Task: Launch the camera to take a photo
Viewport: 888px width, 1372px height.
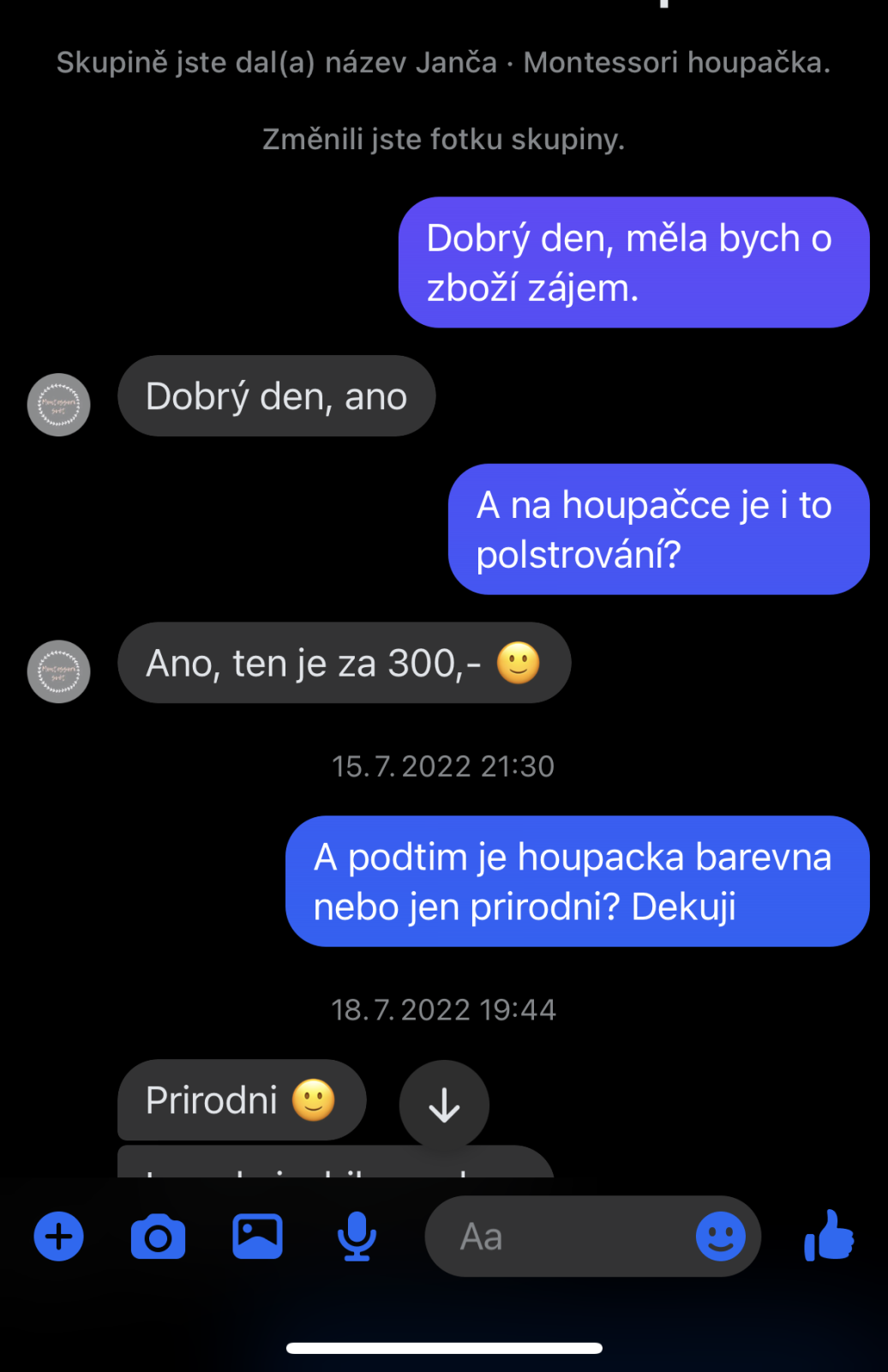Action: tap(158, 1237)
